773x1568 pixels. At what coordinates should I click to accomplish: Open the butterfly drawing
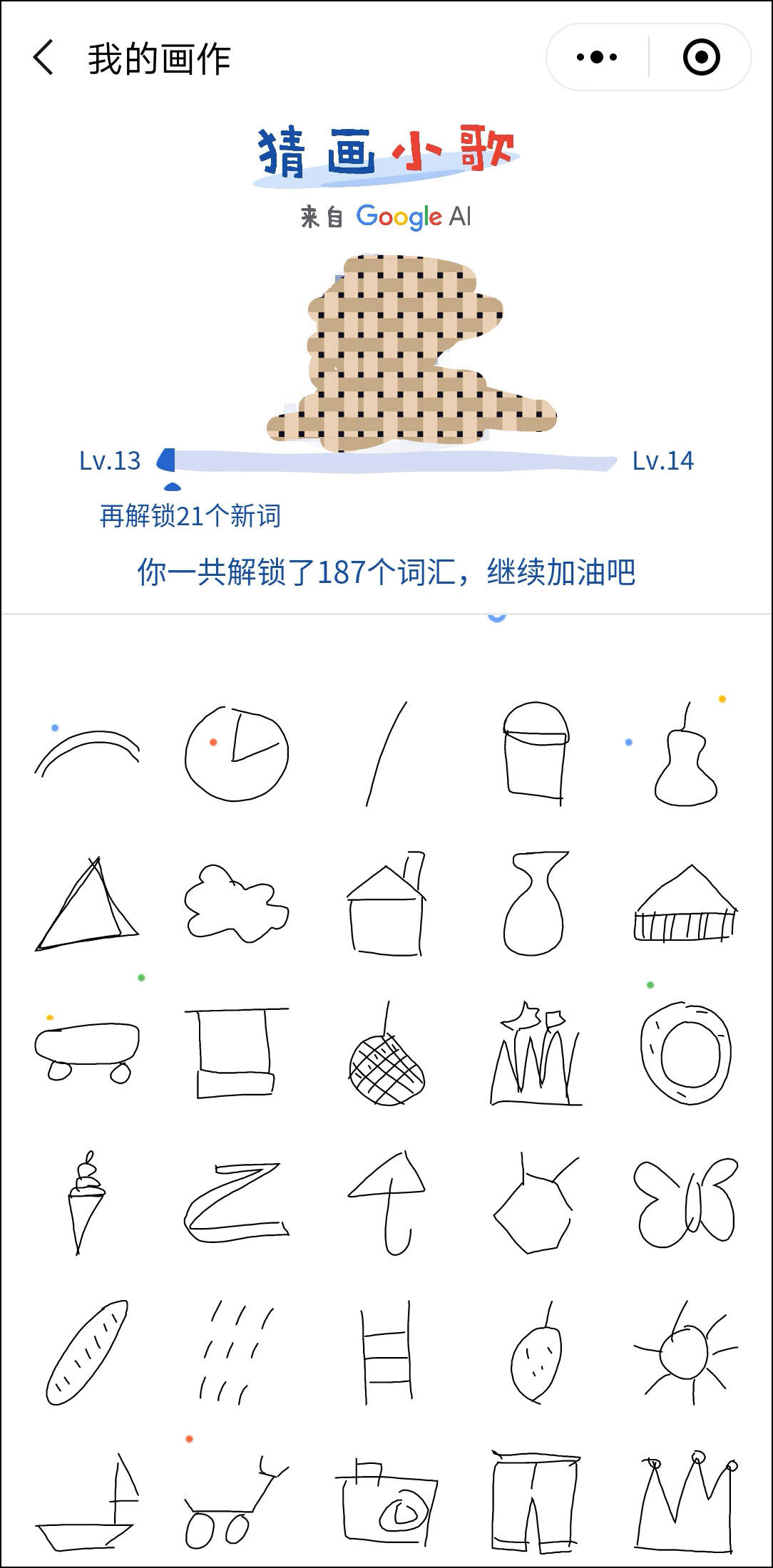coord(685,1202)
